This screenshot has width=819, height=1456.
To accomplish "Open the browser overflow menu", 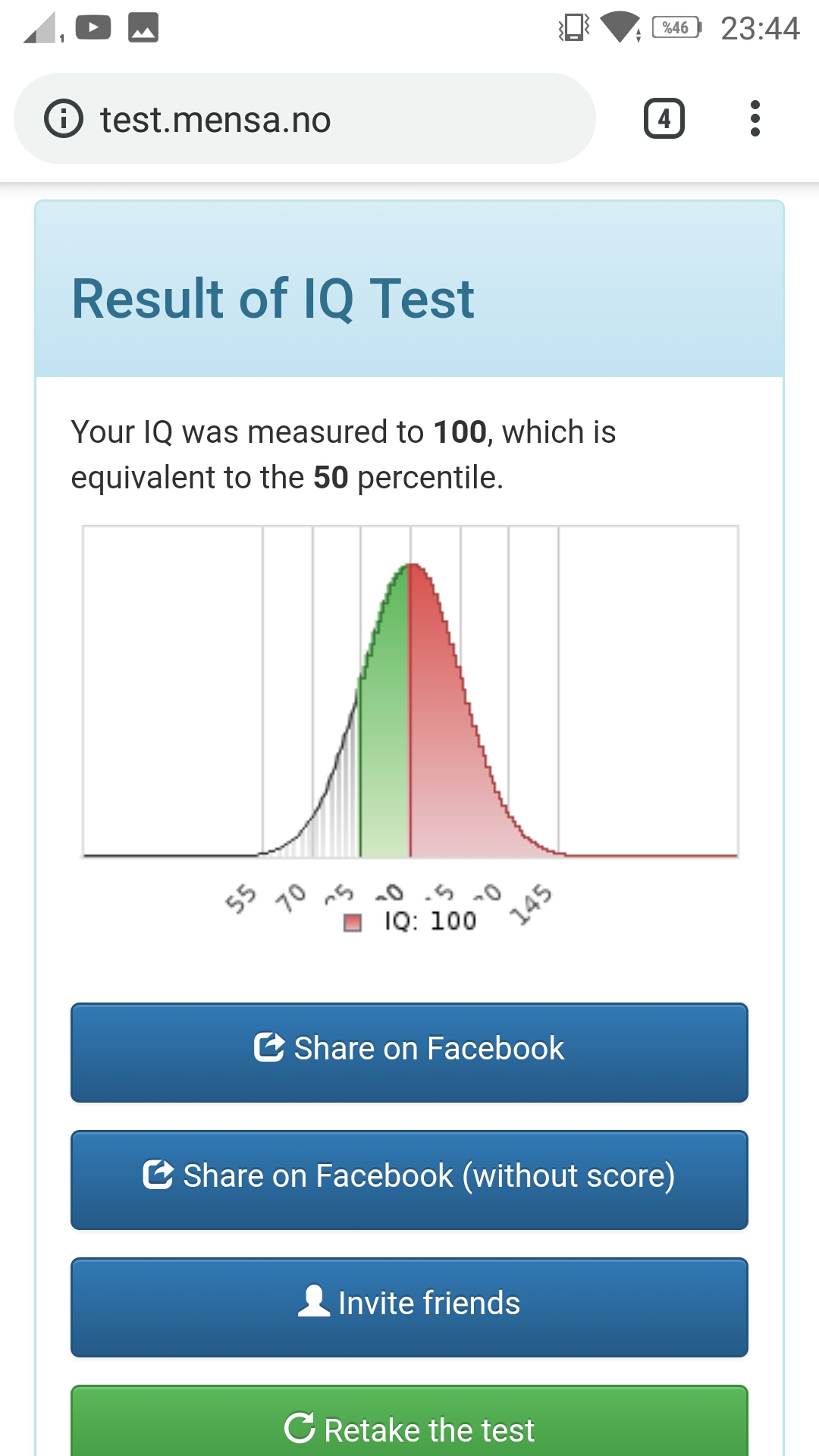I will [x=755, y=118].
